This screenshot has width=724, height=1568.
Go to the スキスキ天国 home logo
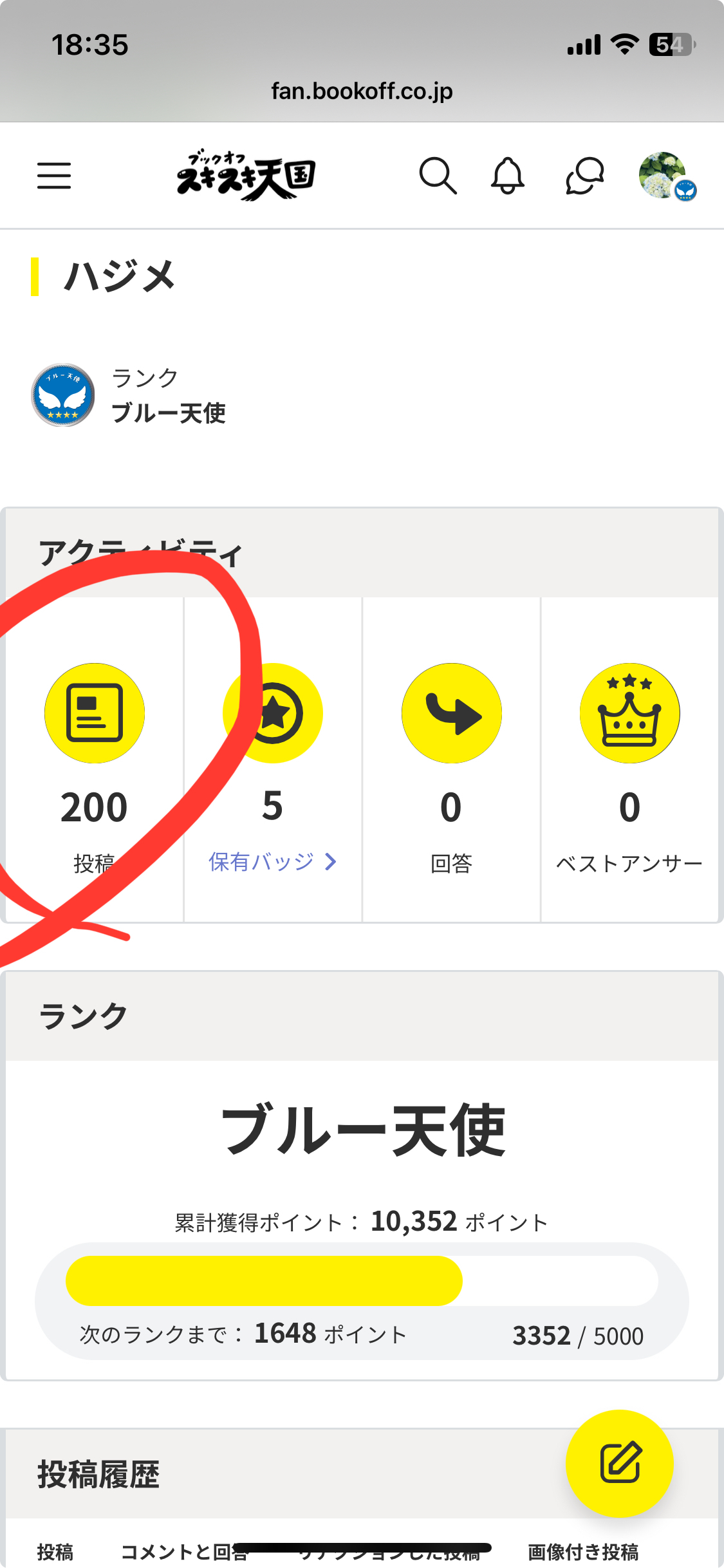click(246, 175)
